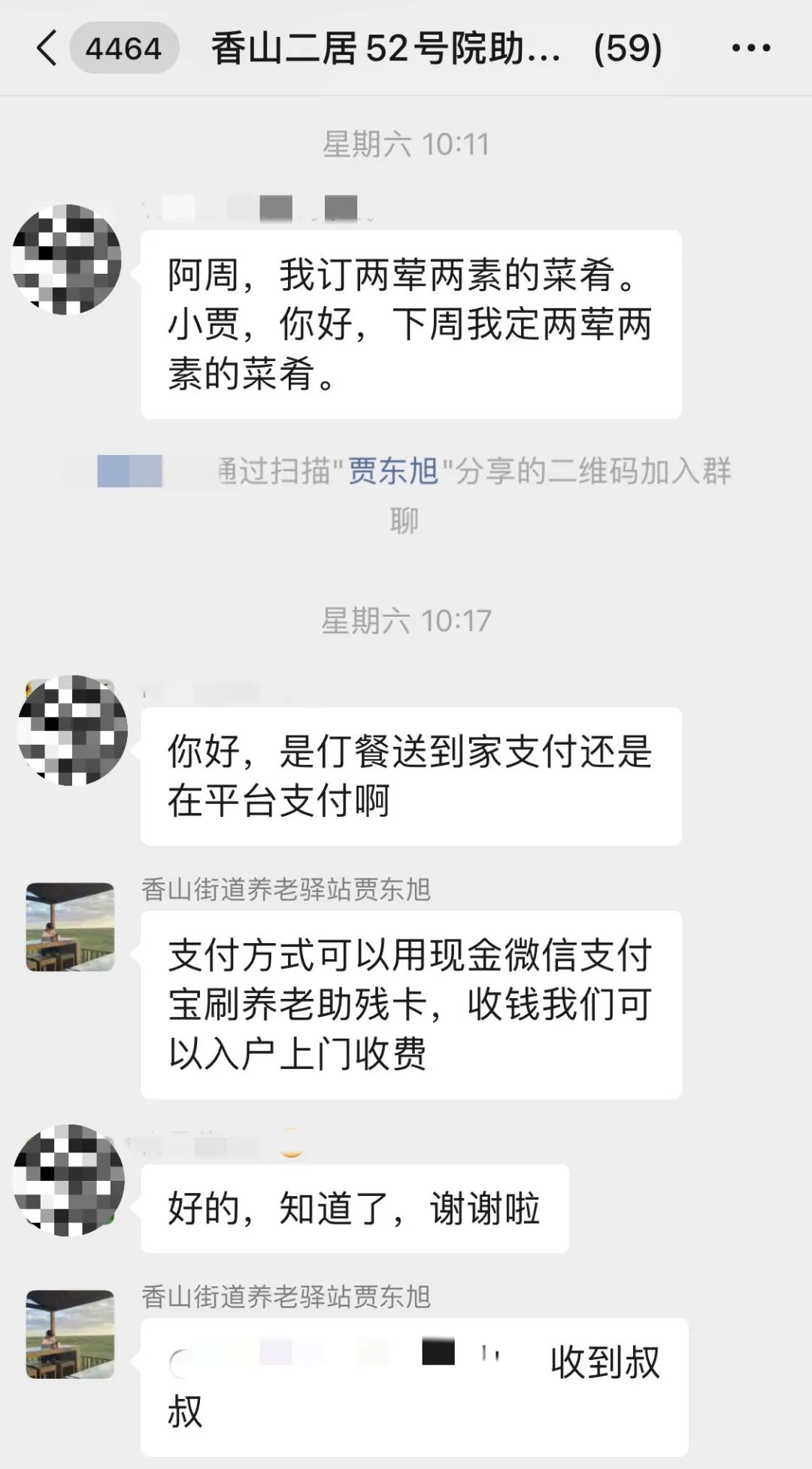The width and height of the screenshot is (812, 1469).
Task: View profile of sender asking 是仃餐送到家支付
Action: pos(72,730)
